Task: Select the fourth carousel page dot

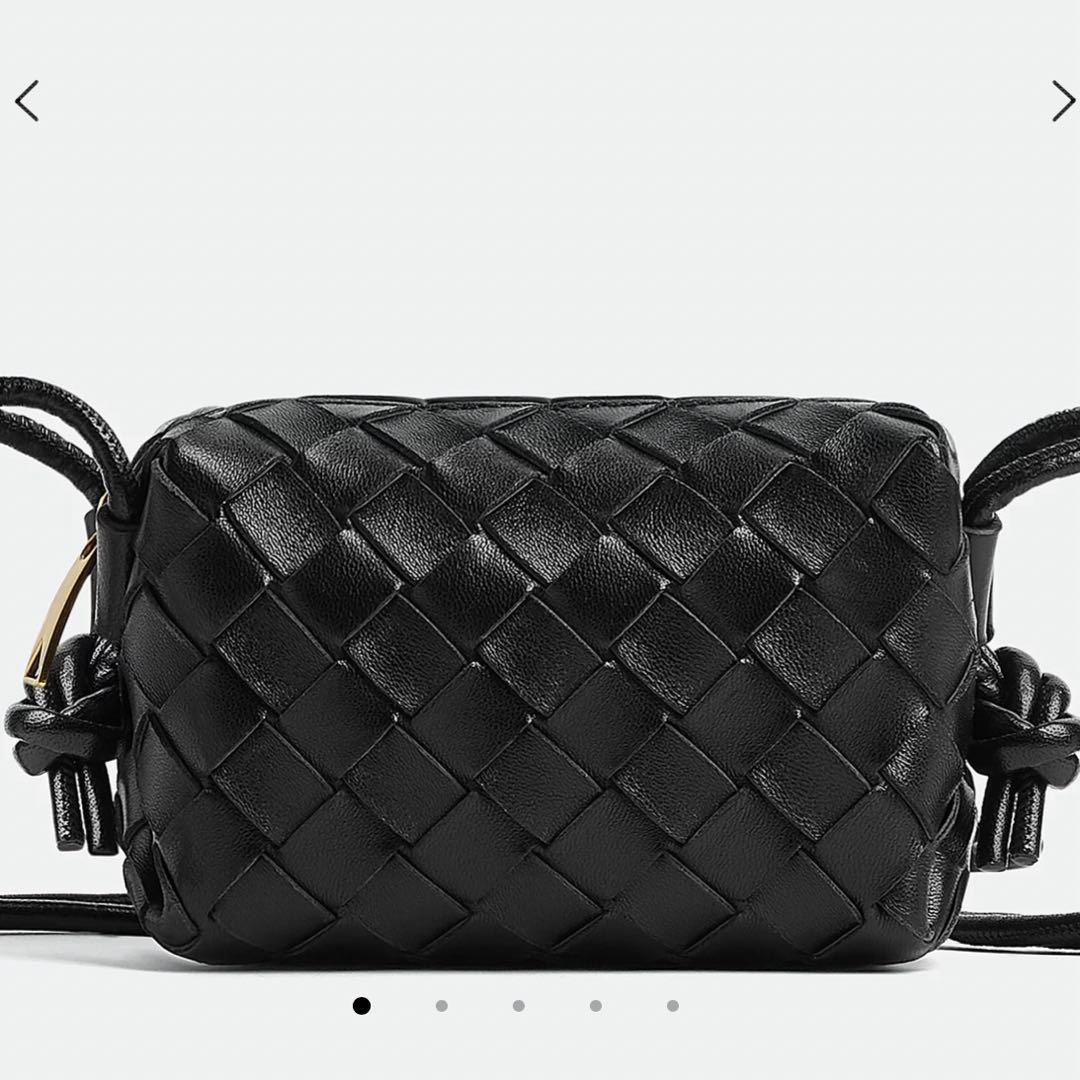Action: [595, 1006]
